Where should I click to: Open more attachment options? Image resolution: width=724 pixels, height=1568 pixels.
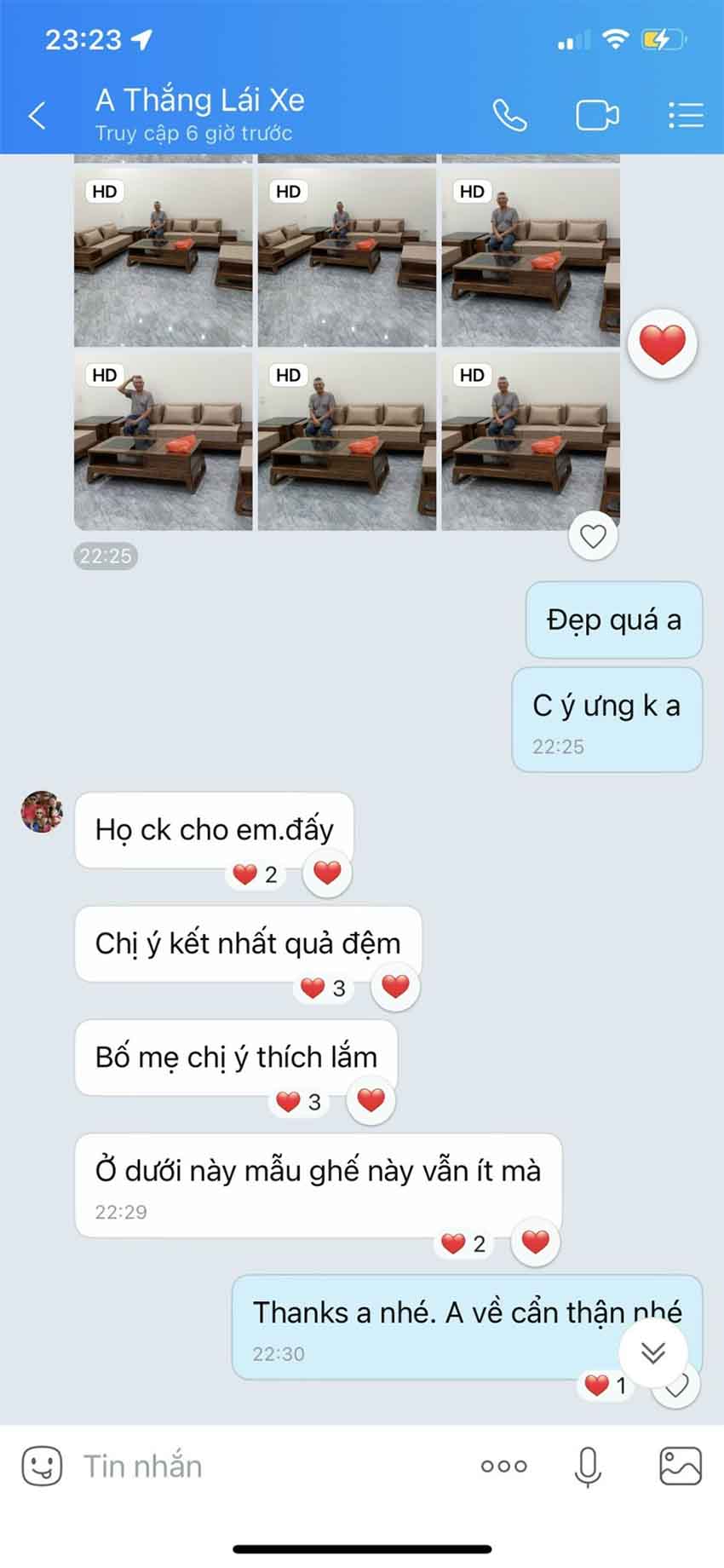coord(504,1467)
